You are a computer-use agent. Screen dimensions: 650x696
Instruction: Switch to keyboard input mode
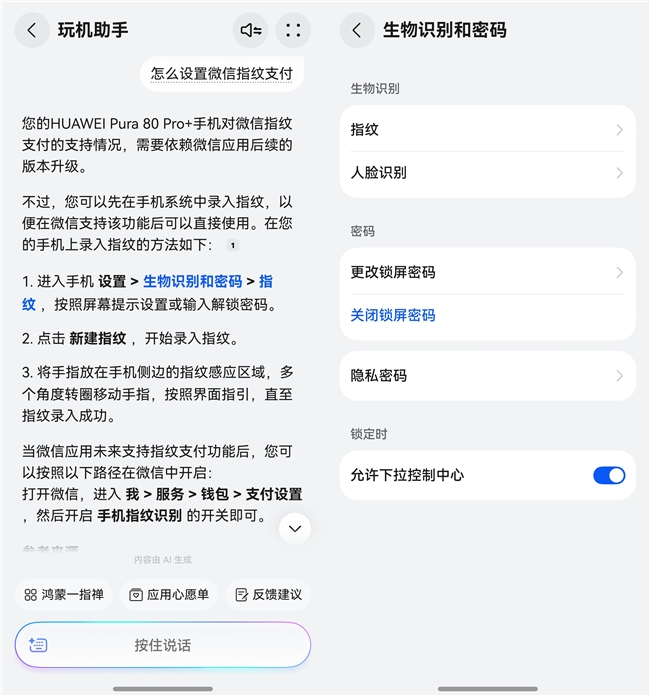point(38,645)
